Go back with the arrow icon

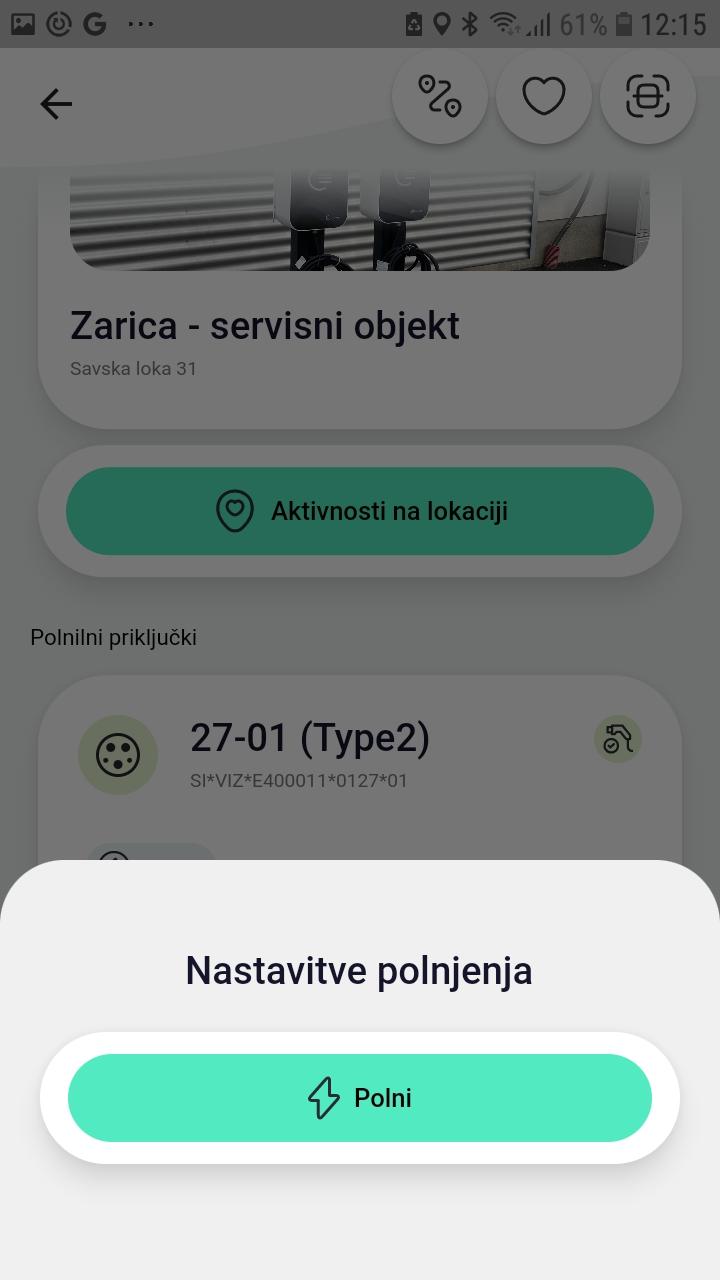56,104
